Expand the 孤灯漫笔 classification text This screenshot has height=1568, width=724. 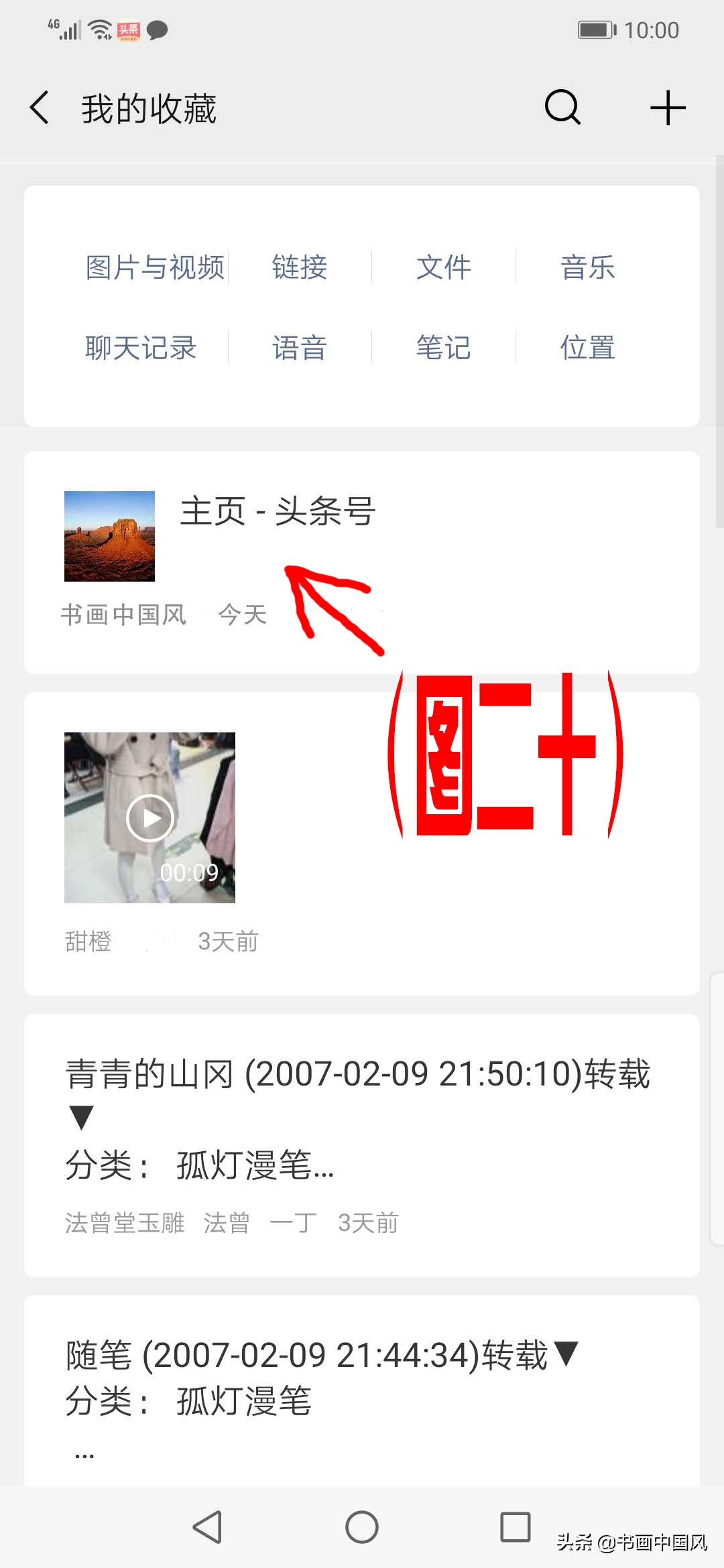coord(199,1167)
